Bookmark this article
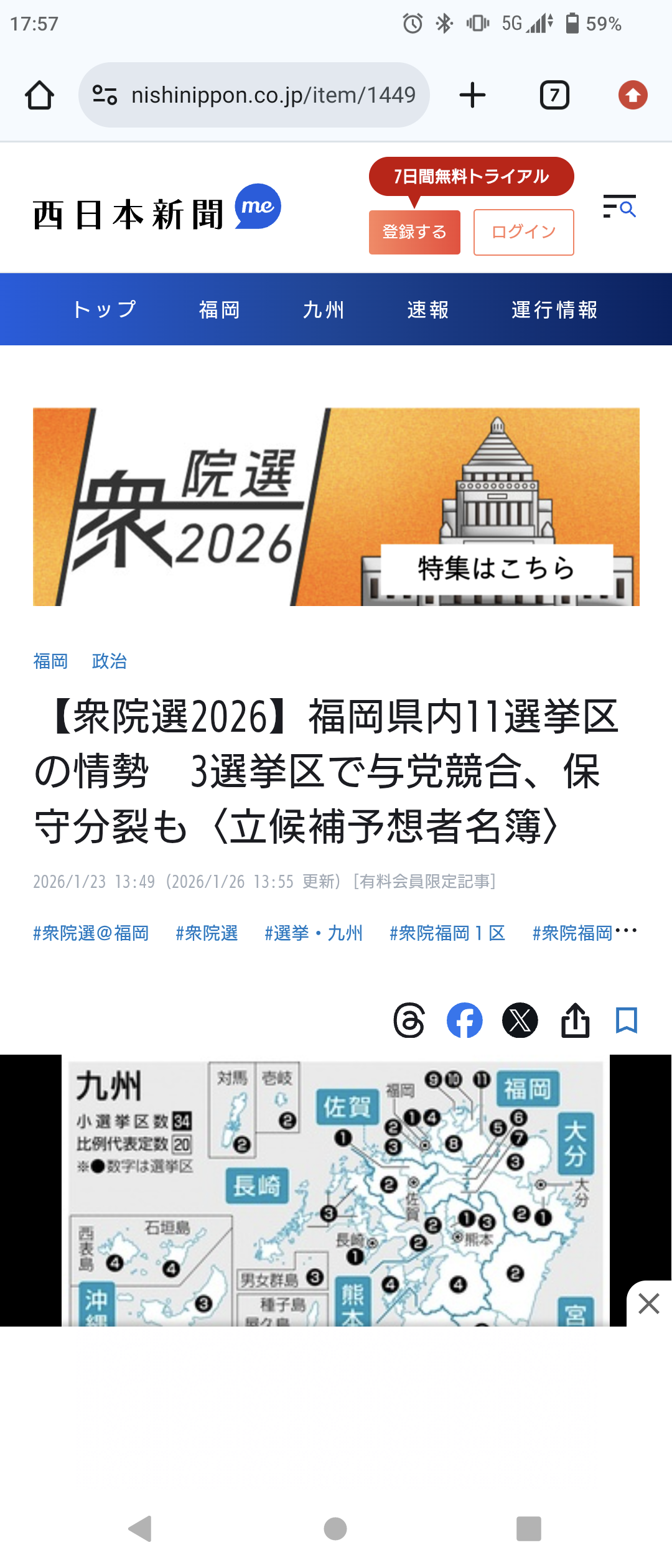 (x=626, y=1020)
